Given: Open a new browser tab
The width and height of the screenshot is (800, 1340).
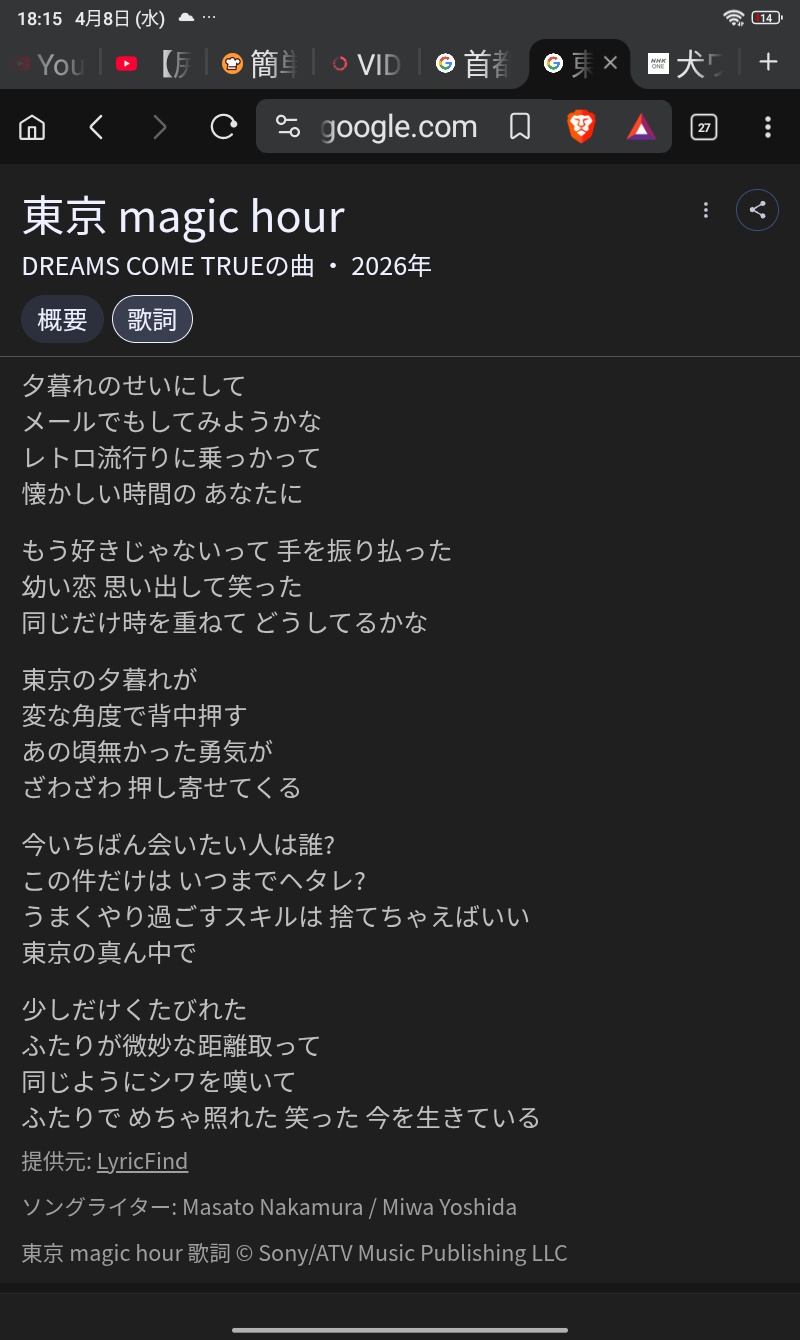Looking at the screenshot, I should (767, 63).
